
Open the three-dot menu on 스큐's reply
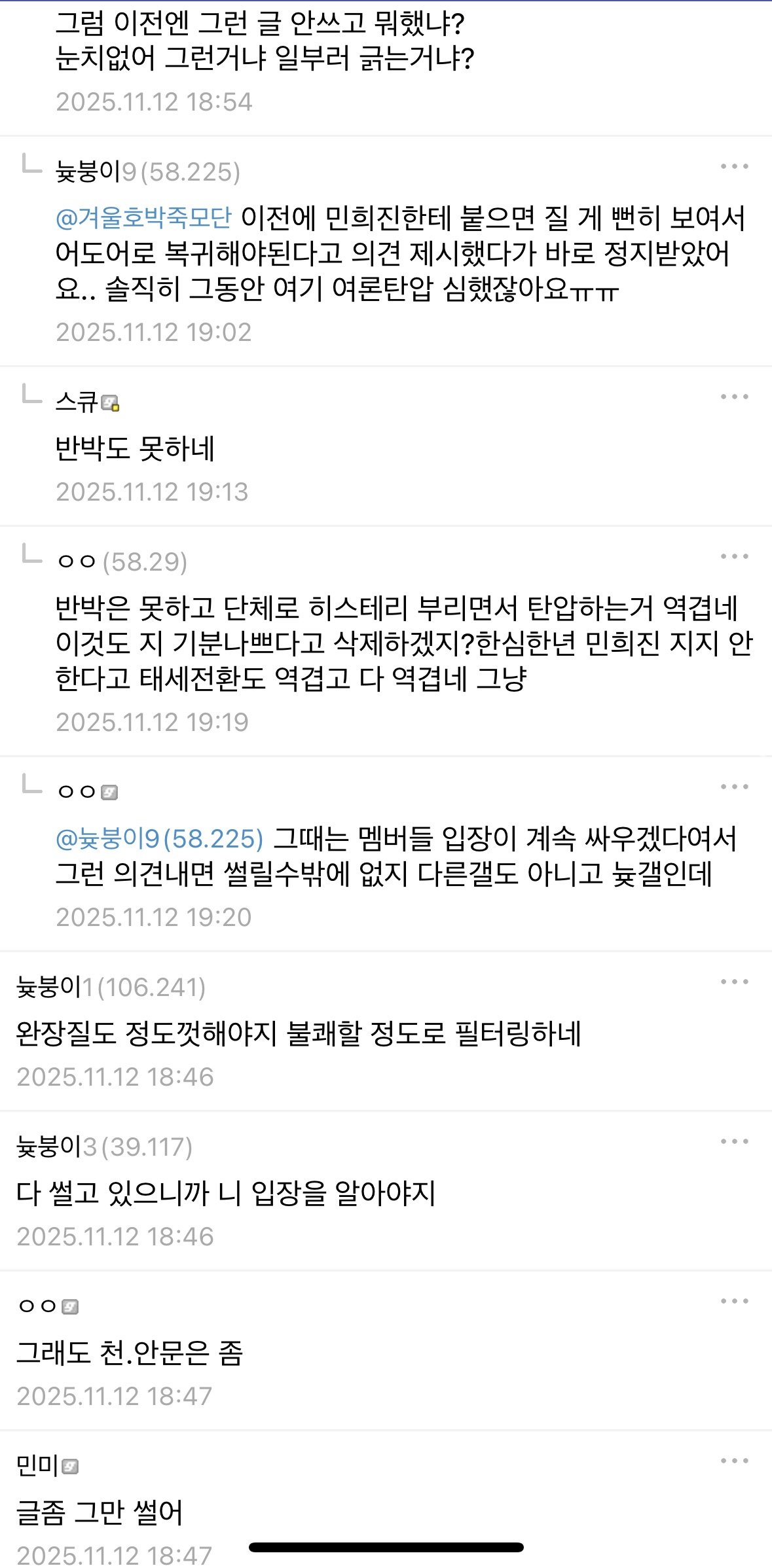734,397
